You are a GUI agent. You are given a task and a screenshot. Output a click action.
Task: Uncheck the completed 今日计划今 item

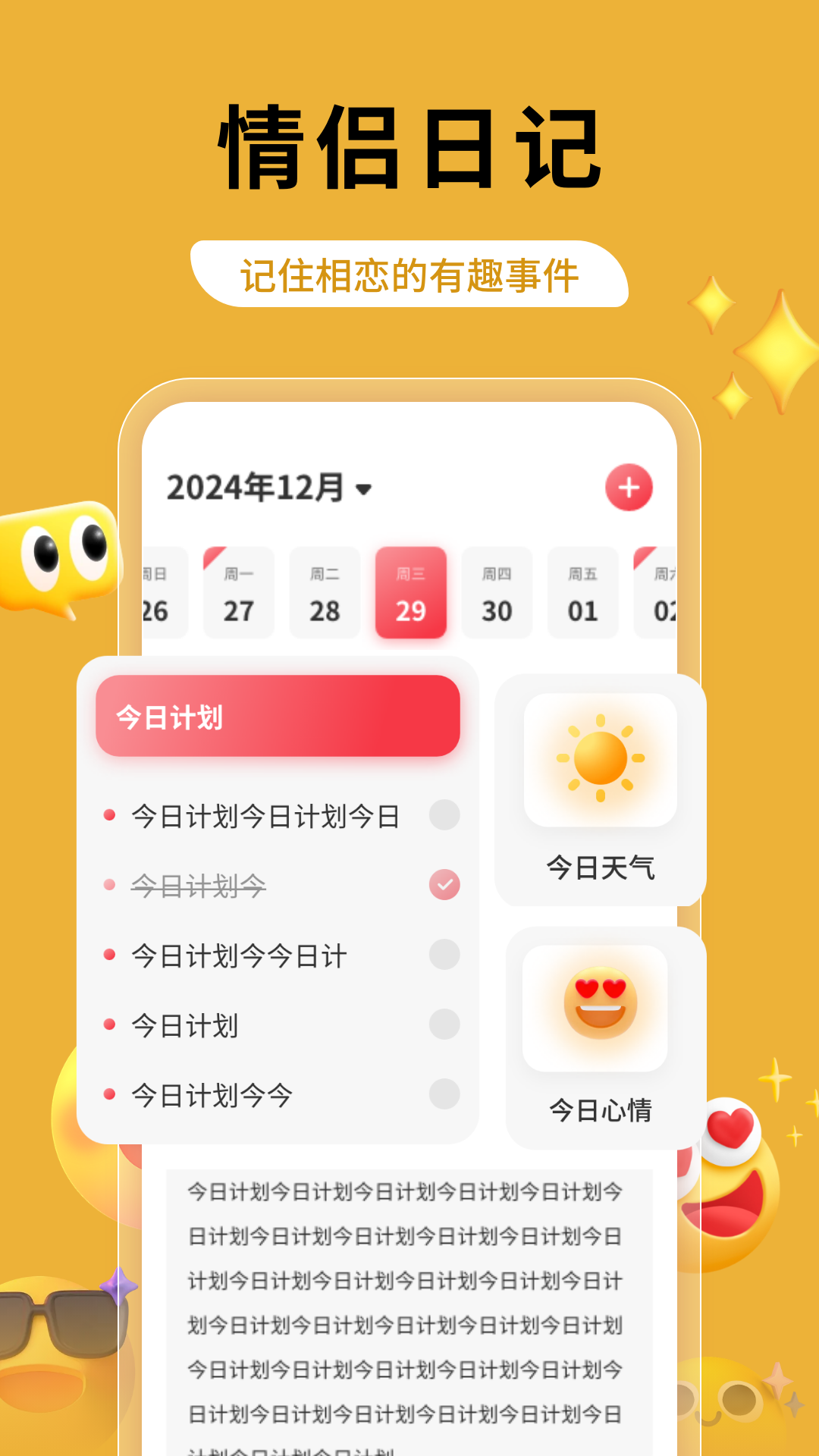click(x=444, y=884)
